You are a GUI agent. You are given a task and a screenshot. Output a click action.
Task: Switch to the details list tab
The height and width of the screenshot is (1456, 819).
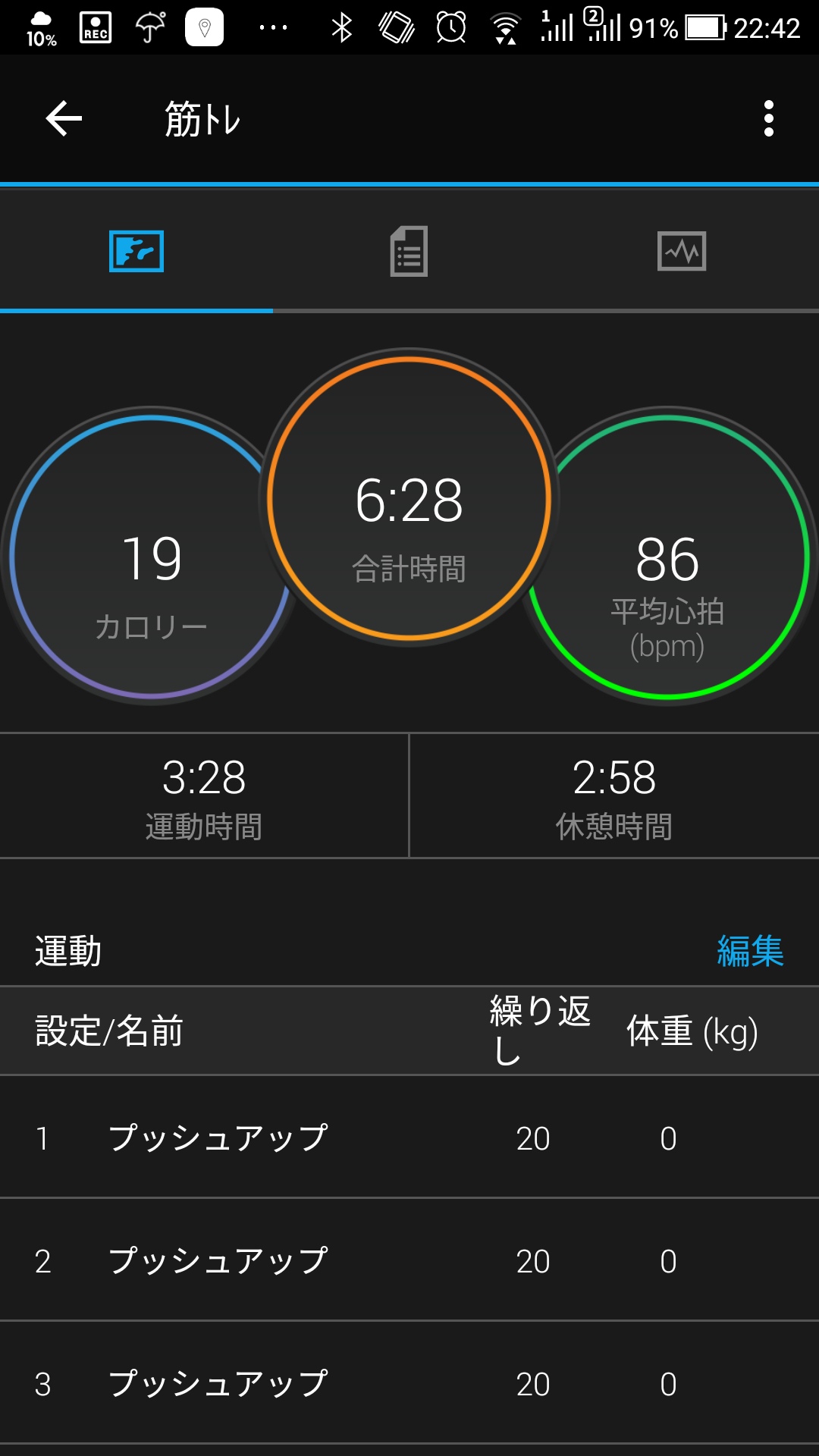(x=409, y=251)
